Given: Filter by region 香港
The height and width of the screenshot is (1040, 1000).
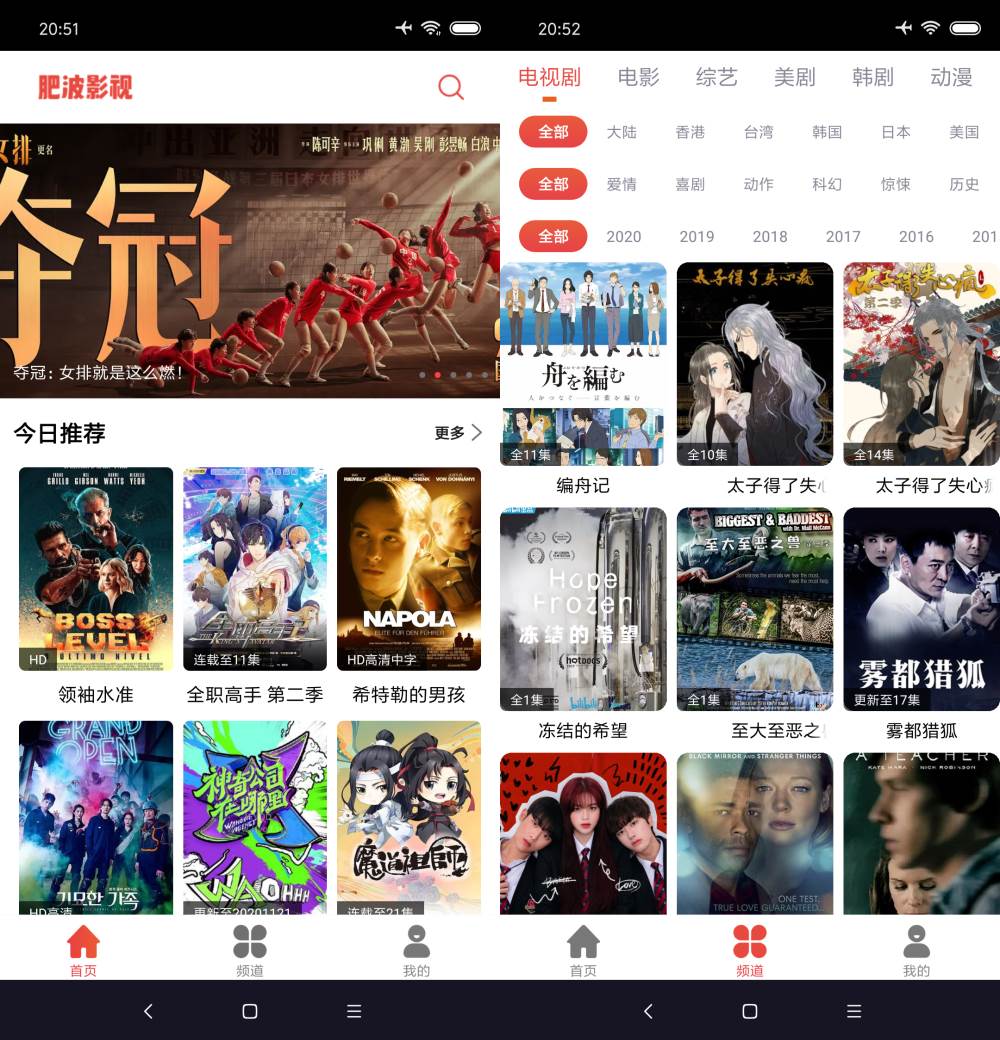Looking at the screenshot, I should [x=690, y=132].
